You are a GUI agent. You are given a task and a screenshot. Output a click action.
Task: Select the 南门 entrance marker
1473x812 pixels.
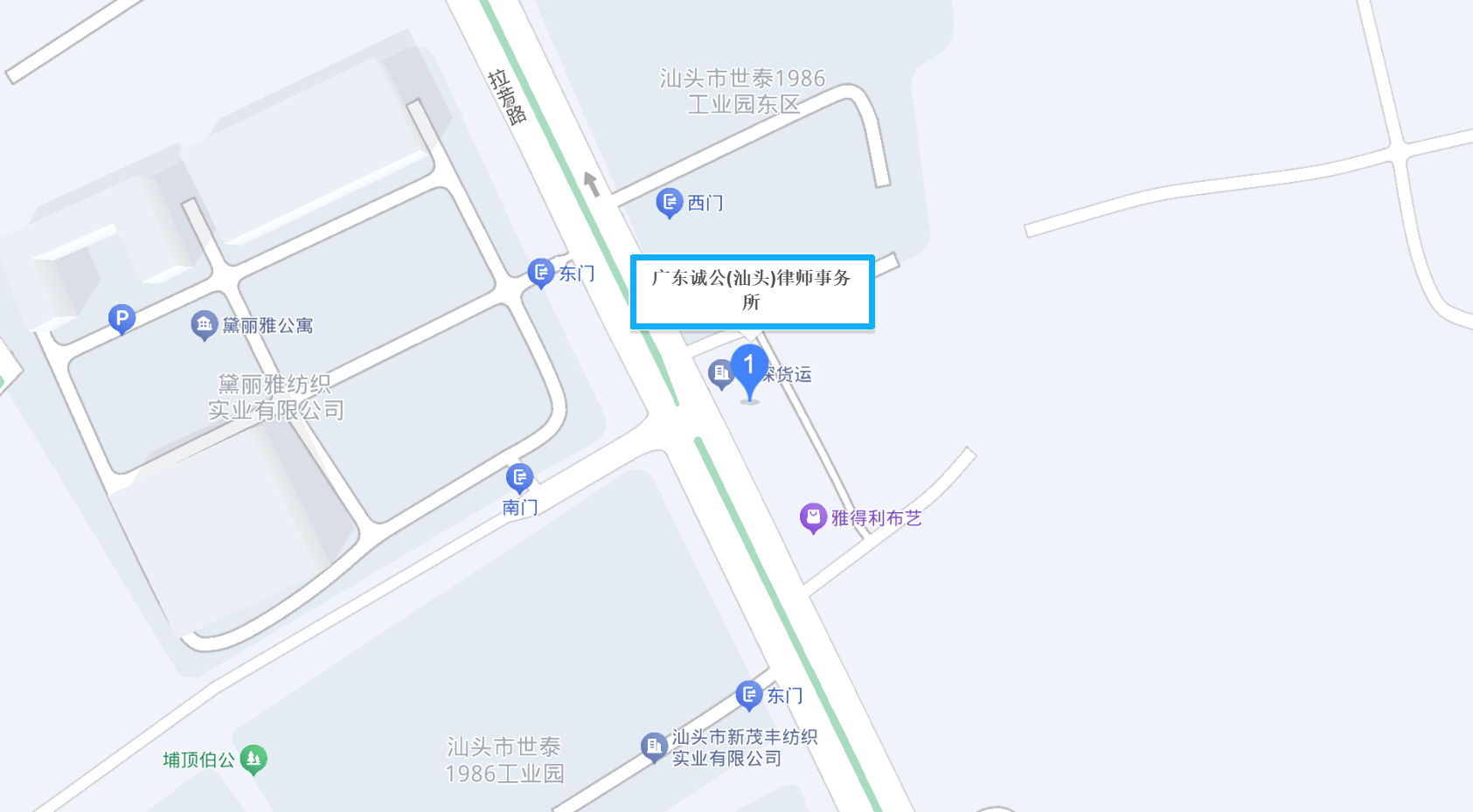point(519,477)
